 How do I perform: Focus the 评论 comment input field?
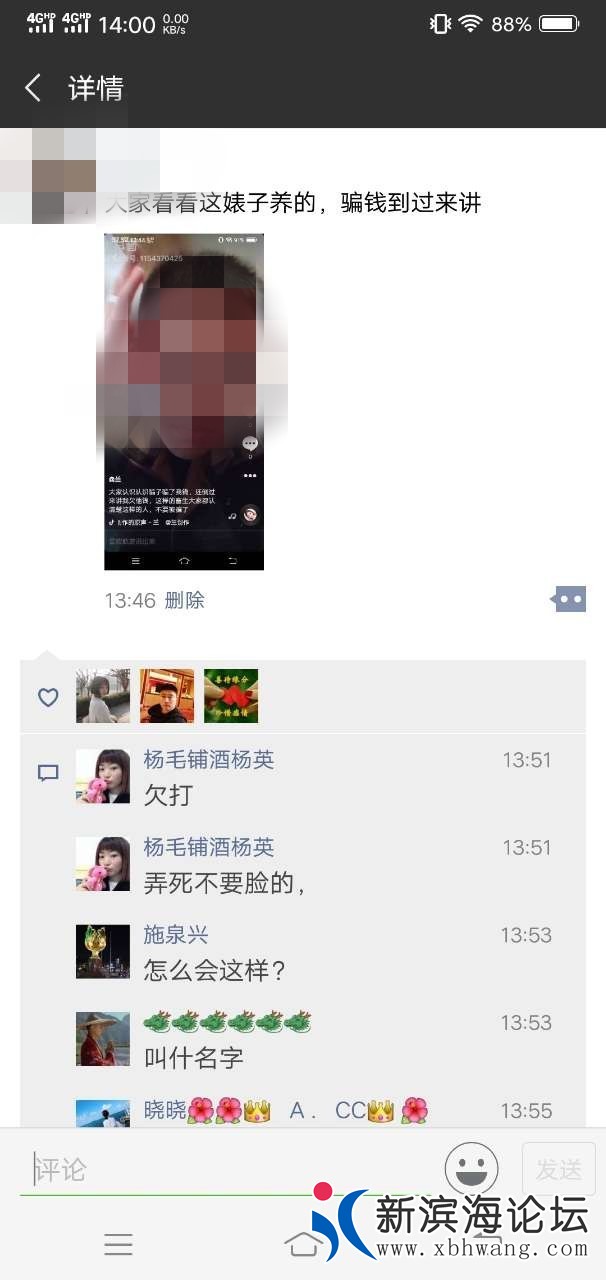pos(230,1168)
